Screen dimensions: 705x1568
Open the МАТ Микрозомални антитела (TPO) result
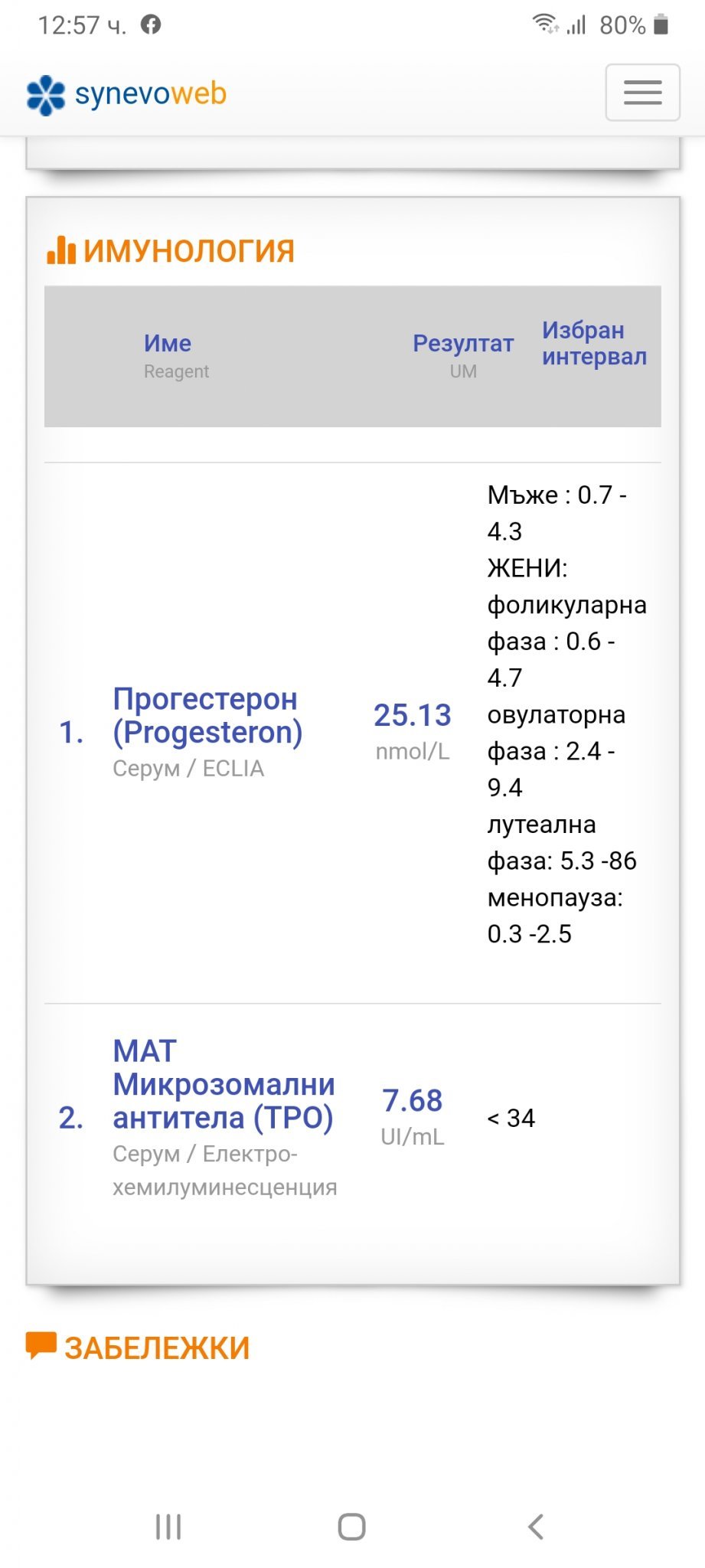tap(223, 1084)
